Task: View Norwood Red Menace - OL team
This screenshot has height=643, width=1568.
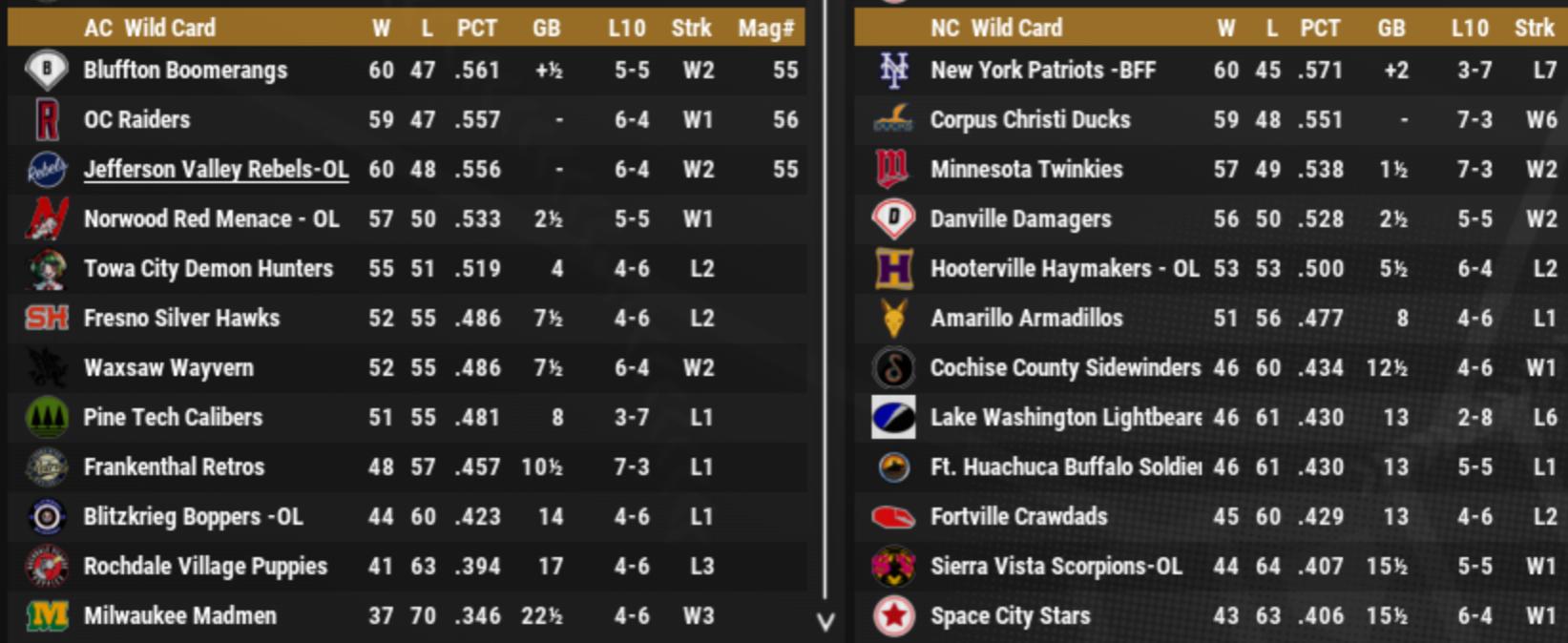Action: [211, 219]
